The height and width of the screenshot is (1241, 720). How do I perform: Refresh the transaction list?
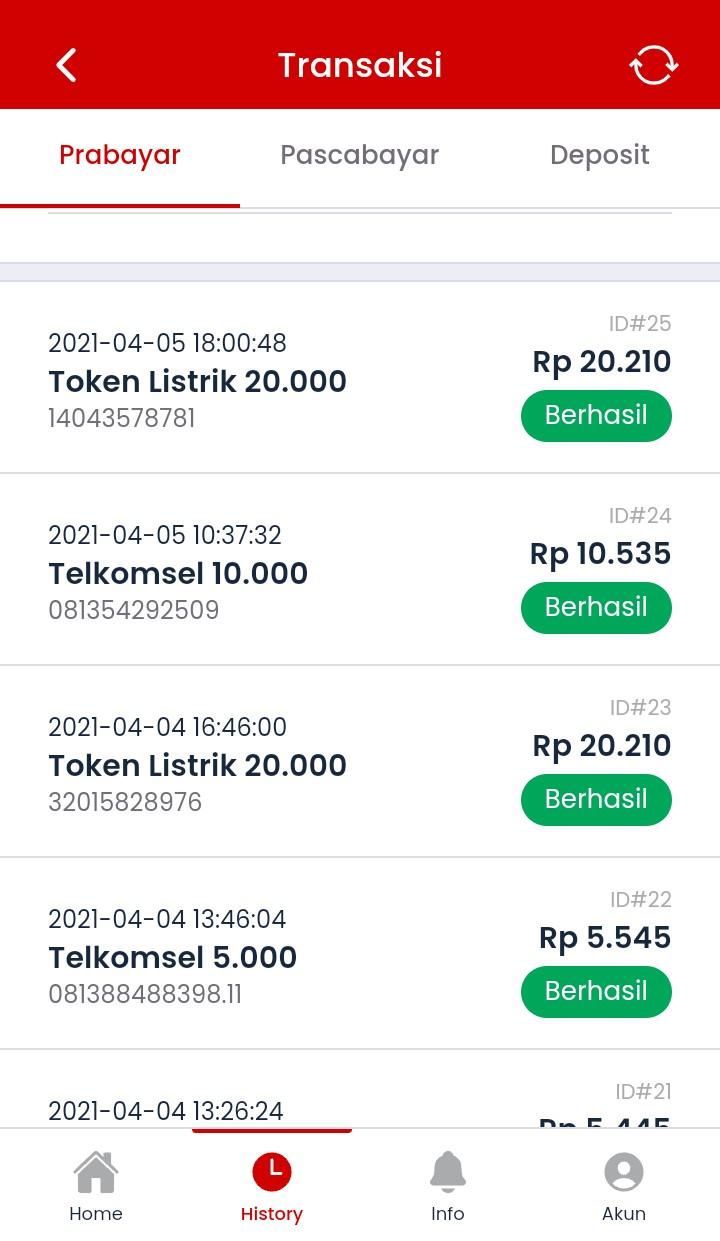click(x=653, y=65)
